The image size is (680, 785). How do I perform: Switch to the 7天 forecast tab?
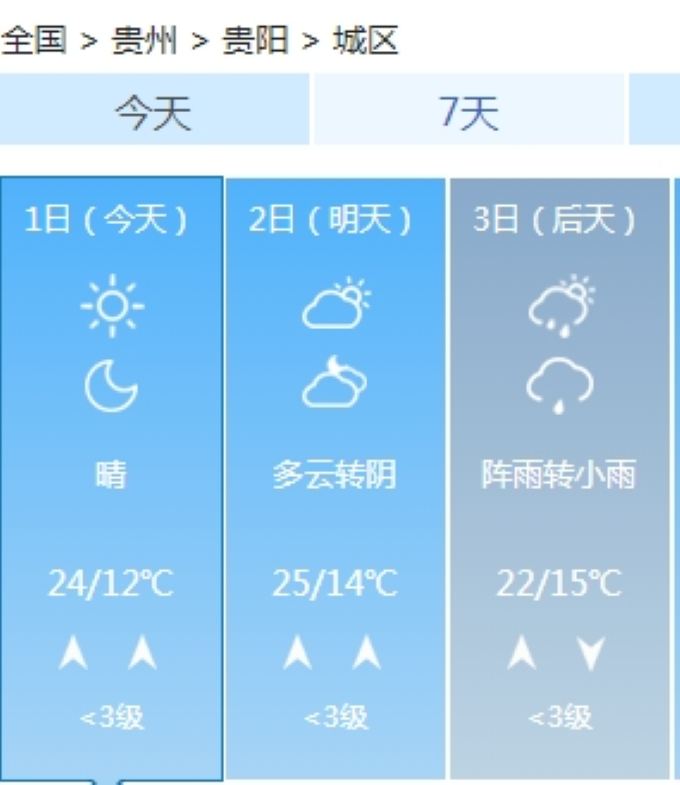[468, 112]
